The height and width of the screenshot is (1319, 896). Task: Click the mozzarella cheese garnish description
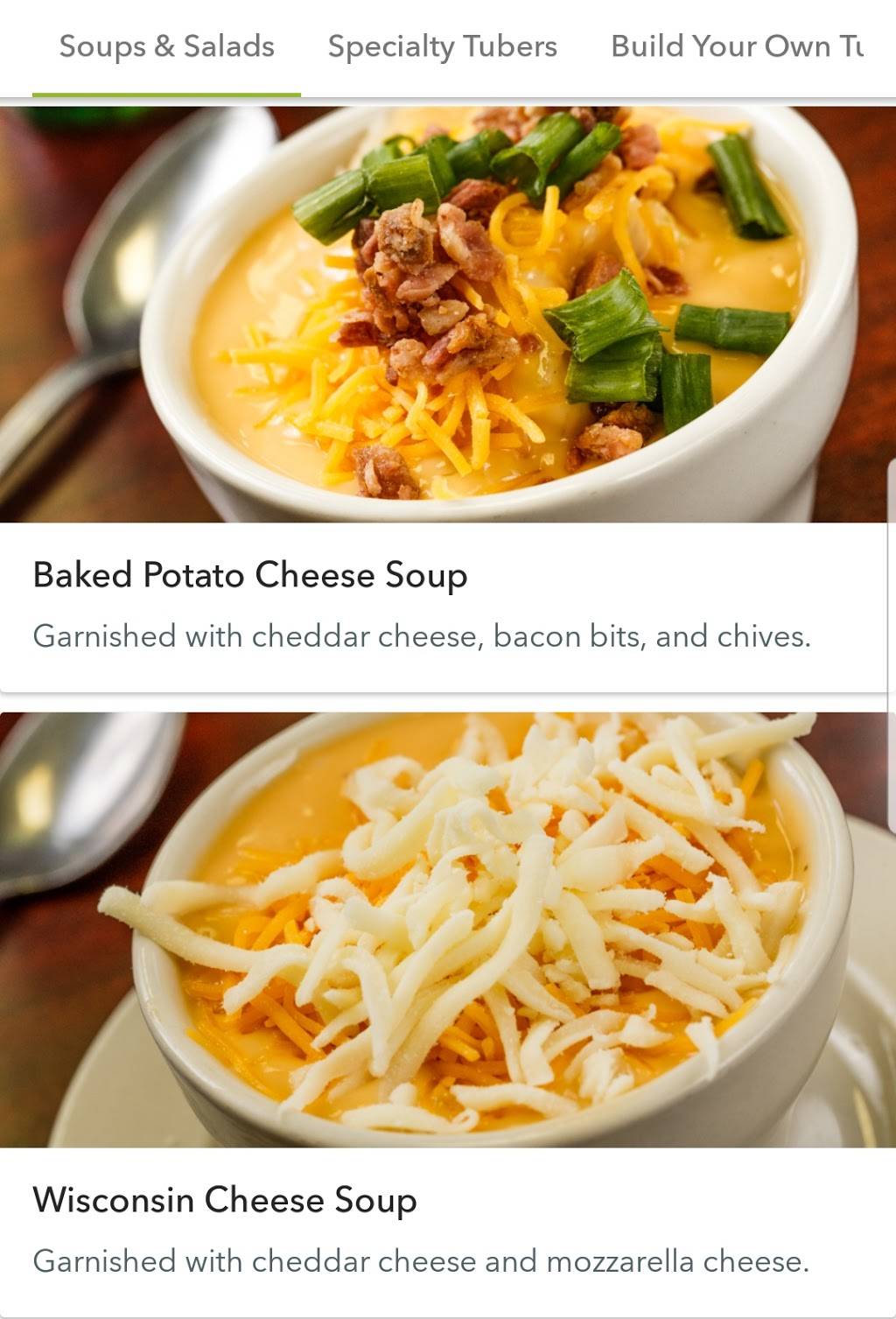[x=419, y=1263]
